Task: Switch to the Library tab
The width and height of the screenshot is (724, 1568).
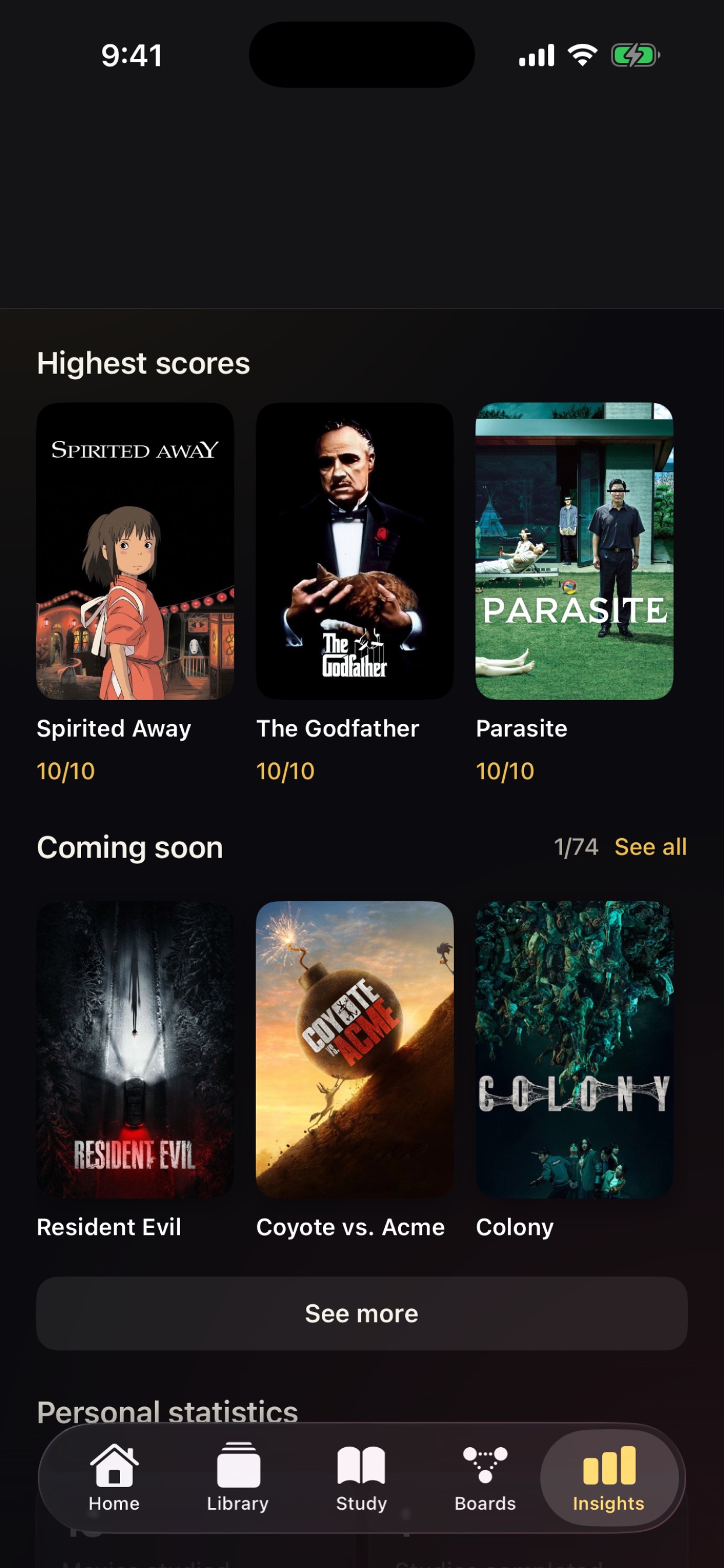Action: (238, 1478)
